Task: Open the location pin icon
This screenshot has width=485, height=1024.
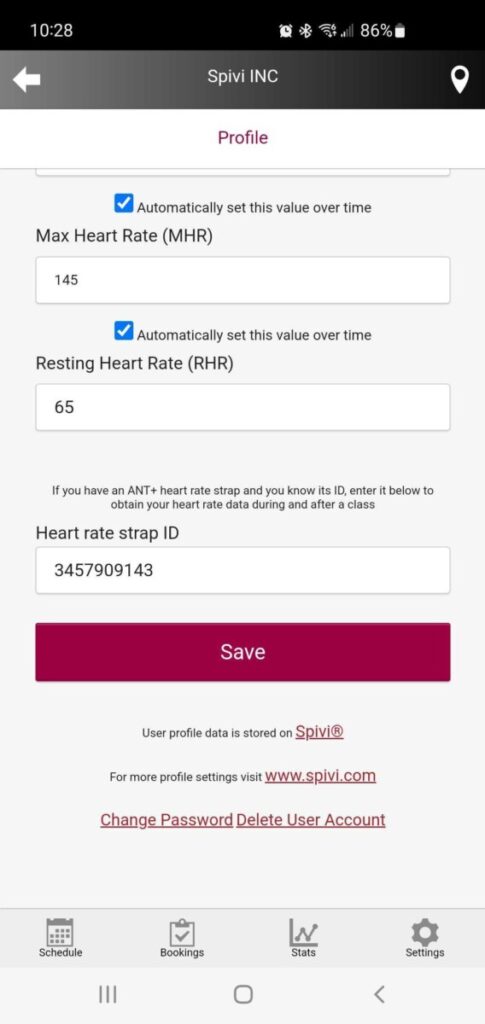Action: (x=460, y=80)
